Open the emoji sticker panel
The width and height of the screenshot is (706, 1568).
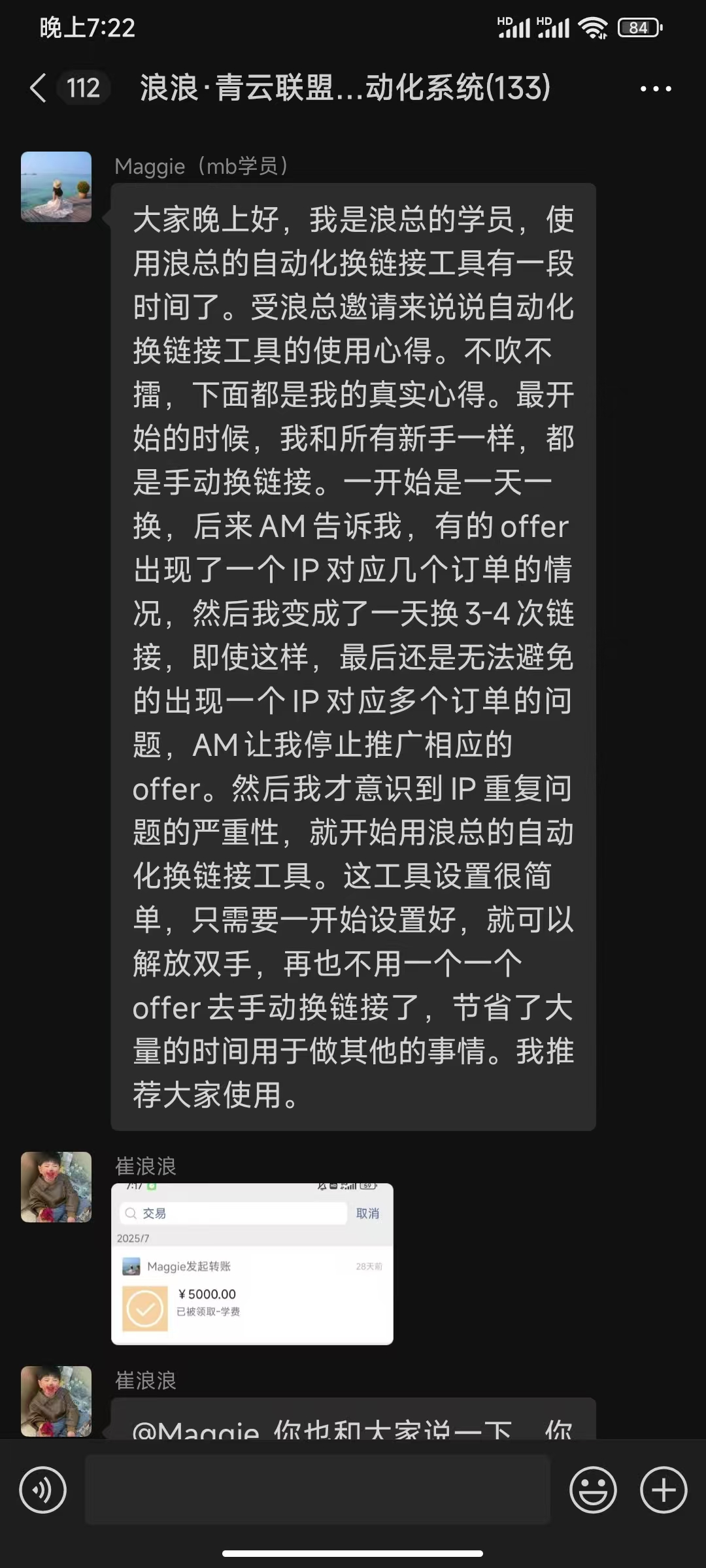coord(593,1490)
